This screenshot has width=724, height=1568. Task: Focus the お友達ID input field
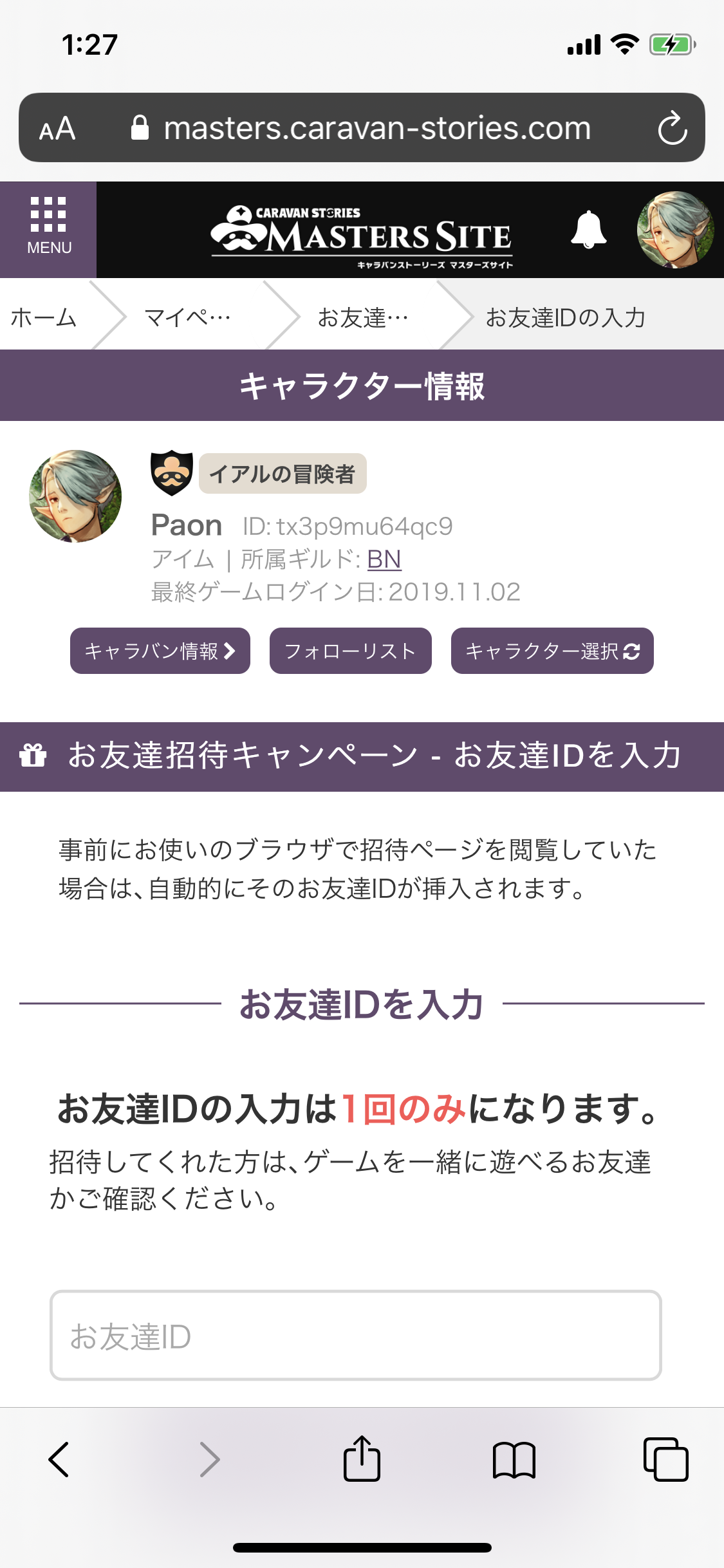[x=355, y=1336]
